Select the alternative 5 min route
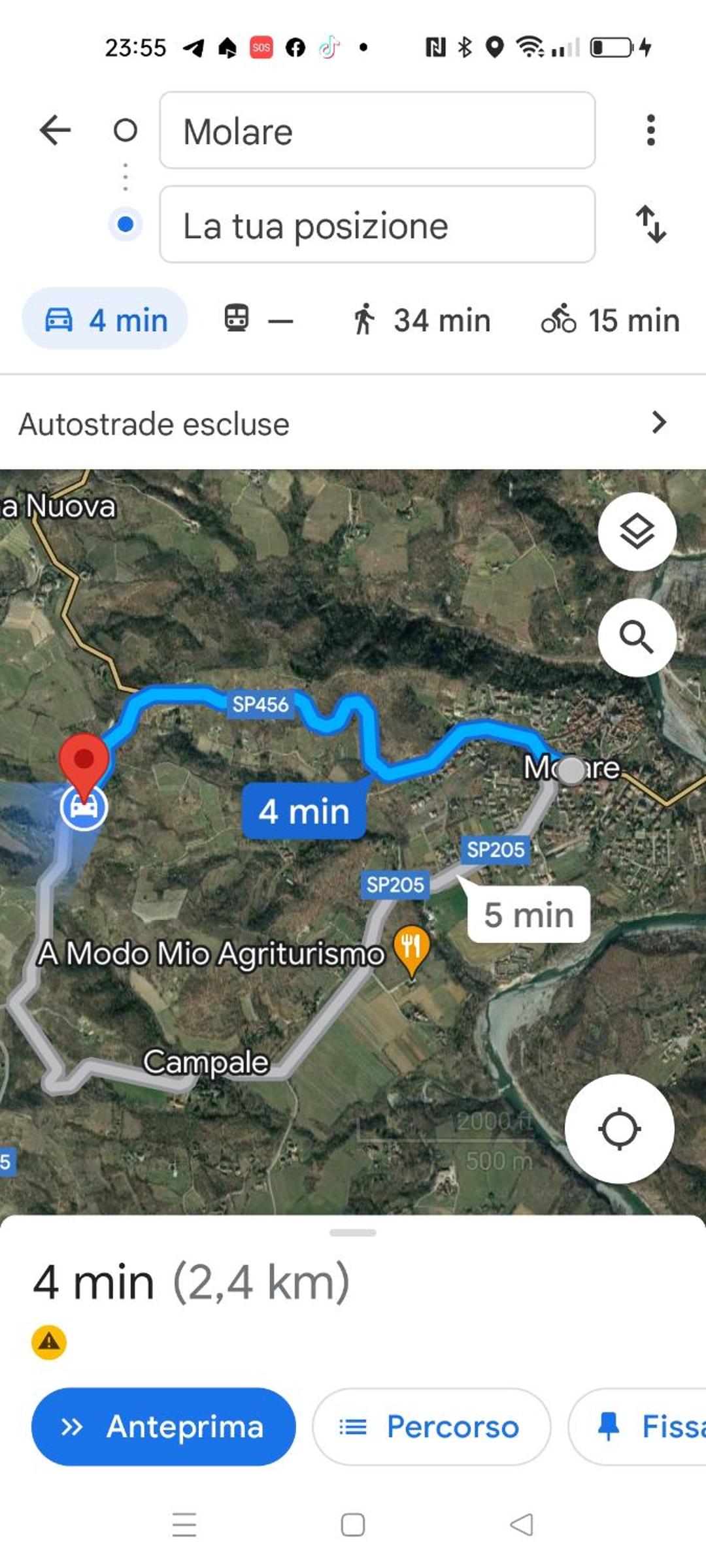Image resolution: width=706 pixels, height=1568 pixels. (529, 914)
